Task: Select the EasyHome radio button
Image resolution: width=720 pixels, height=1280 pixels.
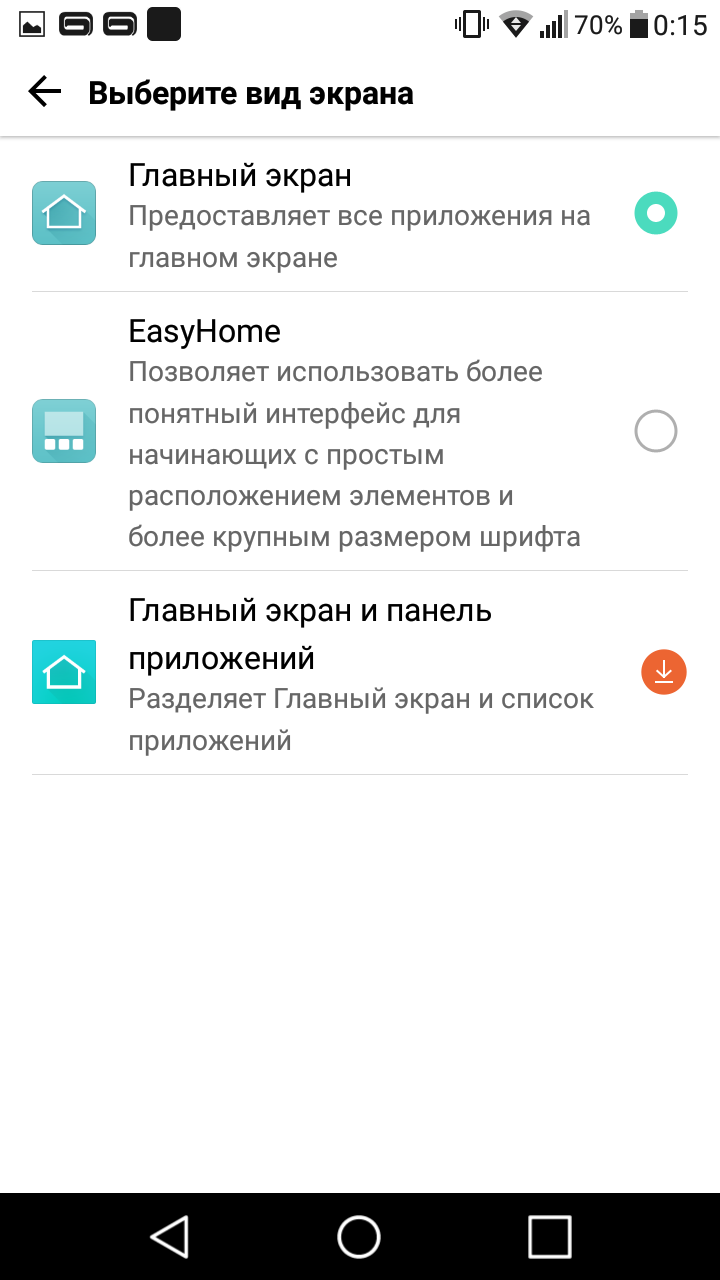Action: tap(656, 432)
